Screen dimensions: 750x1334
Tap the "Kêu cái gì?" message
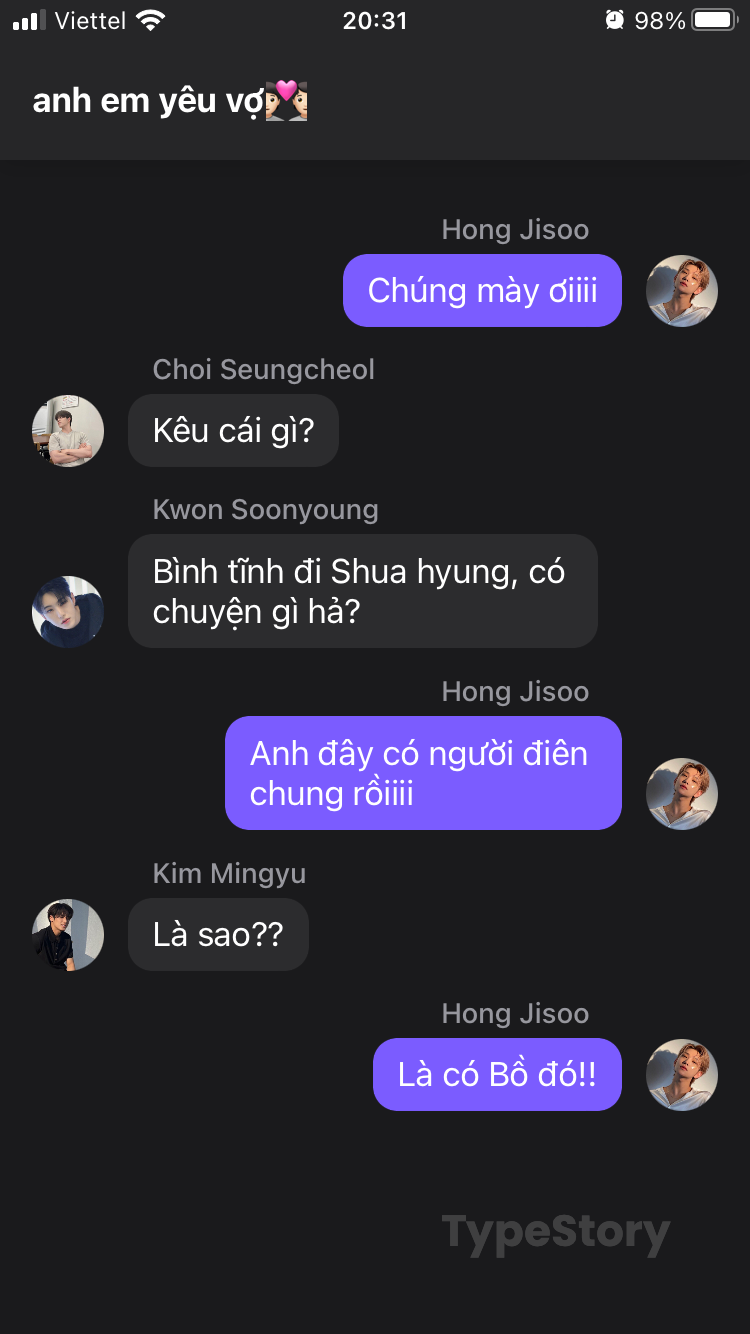point(233,431)
